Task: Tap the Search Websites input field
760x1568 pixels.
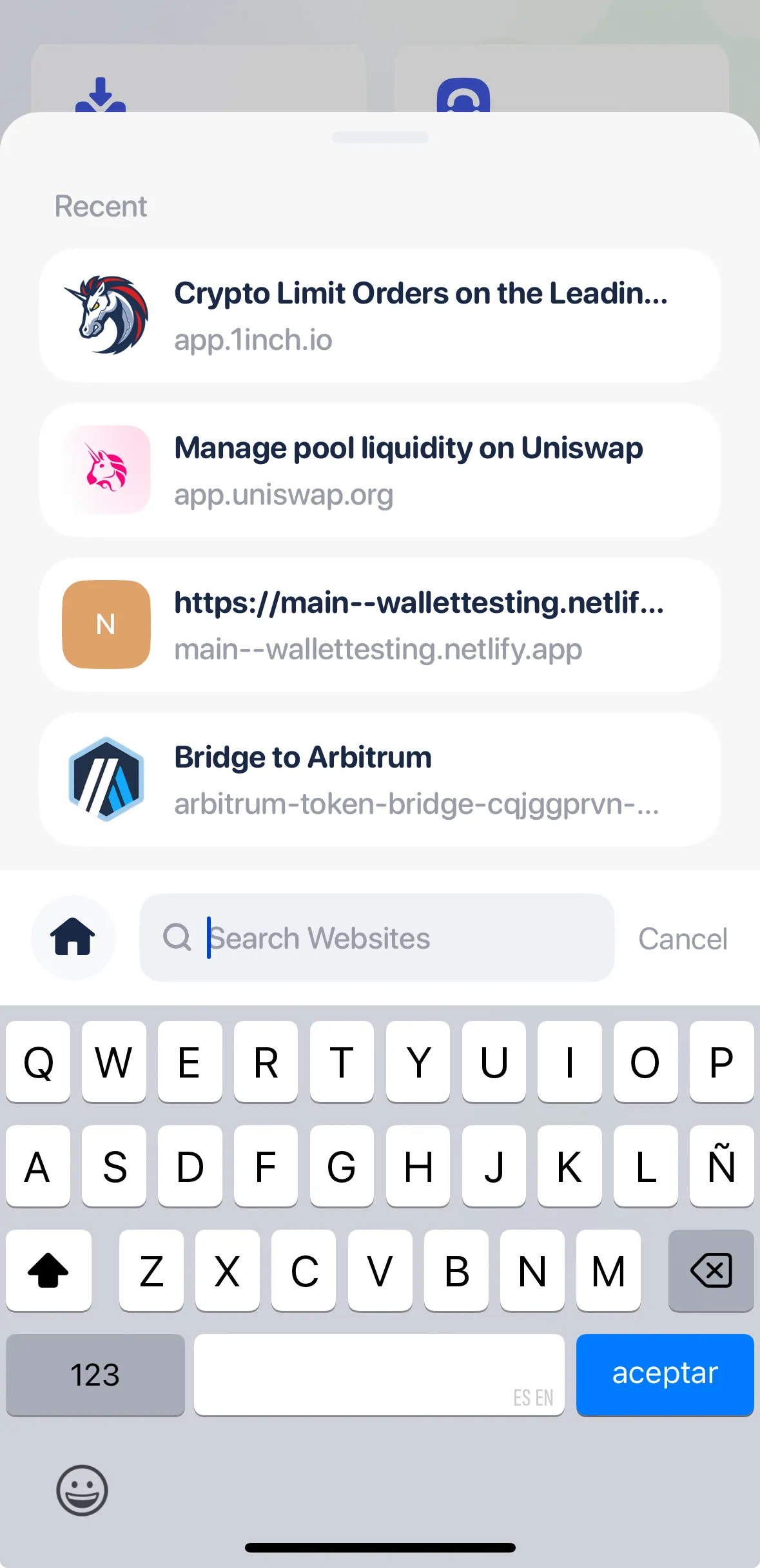Action: pyautogui.click(x=377, y=938)
